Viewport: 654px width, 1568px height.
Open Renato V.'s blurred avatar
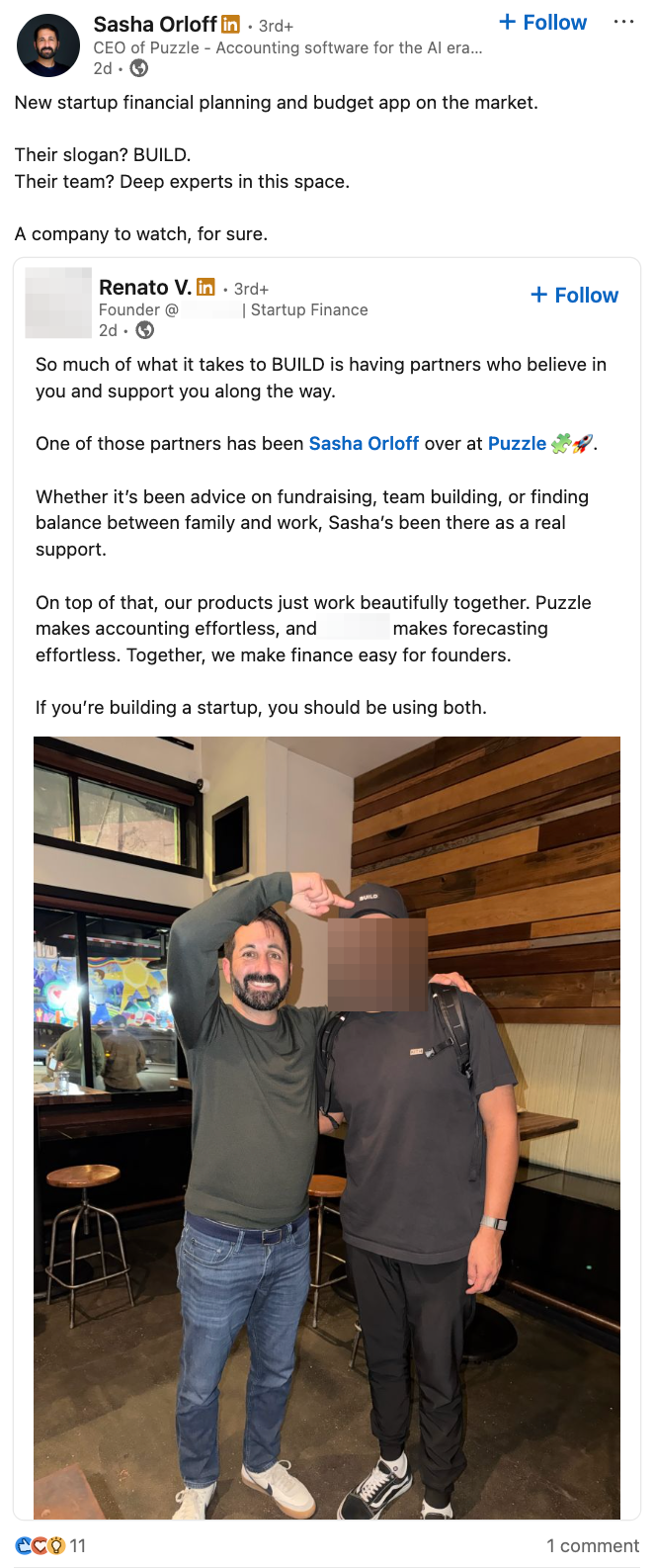[58, 302]
